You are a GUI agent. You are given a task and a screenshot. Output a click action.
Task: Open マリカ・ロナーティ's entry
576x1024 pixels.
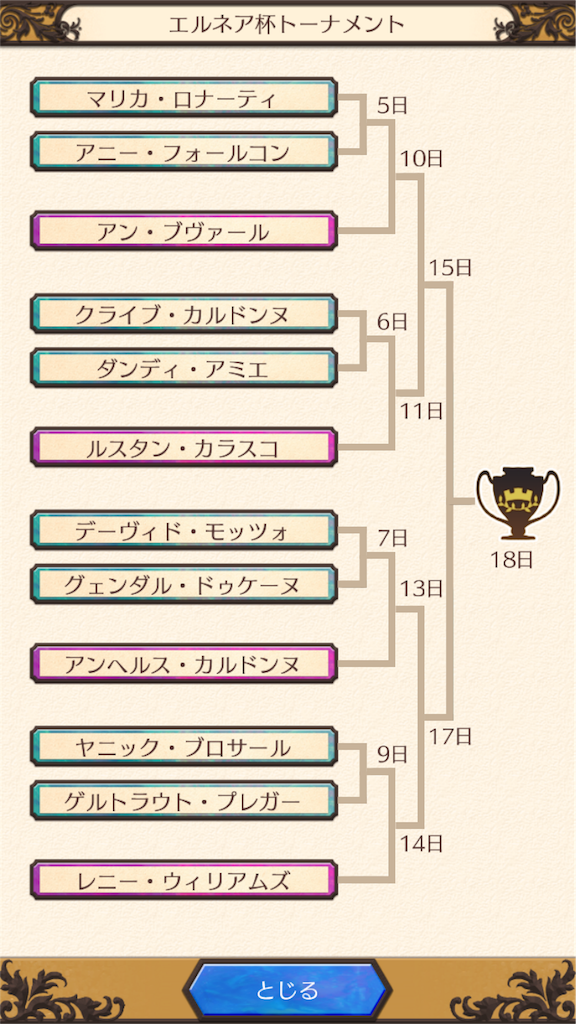point(184,97)
